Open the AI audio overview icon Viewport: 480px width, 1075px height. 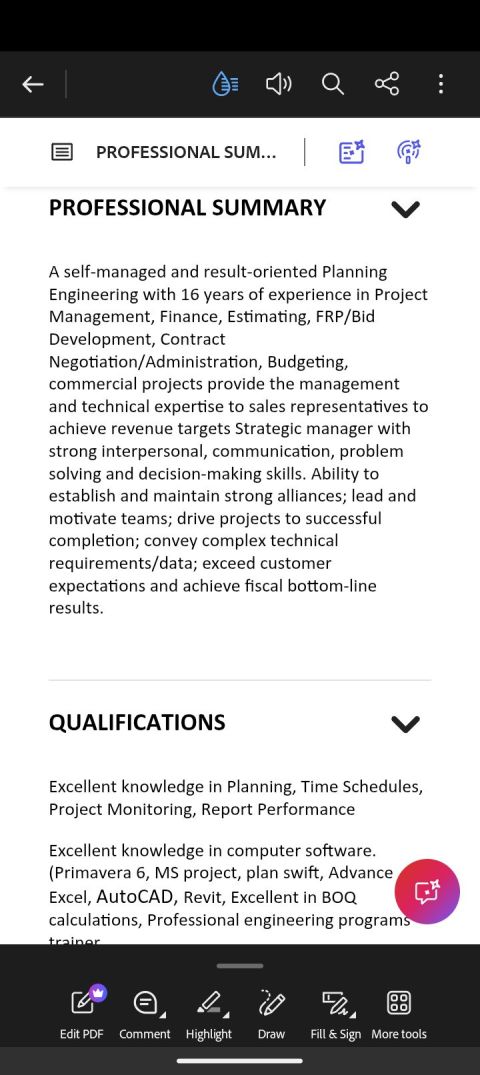click(409, 152)
